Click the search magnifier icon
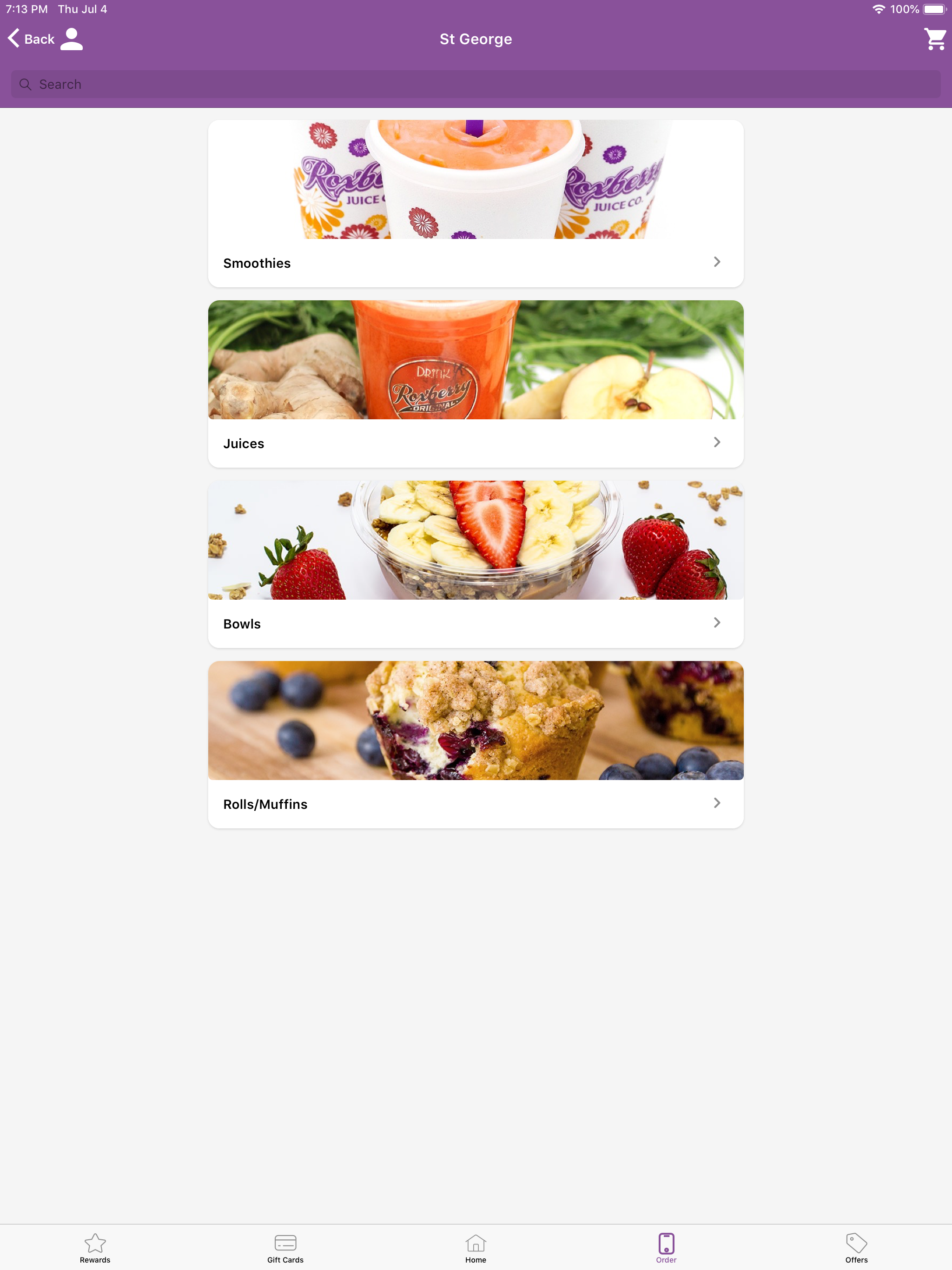Viewport: 952px width, 1270px height. click(x=25, y=84)
